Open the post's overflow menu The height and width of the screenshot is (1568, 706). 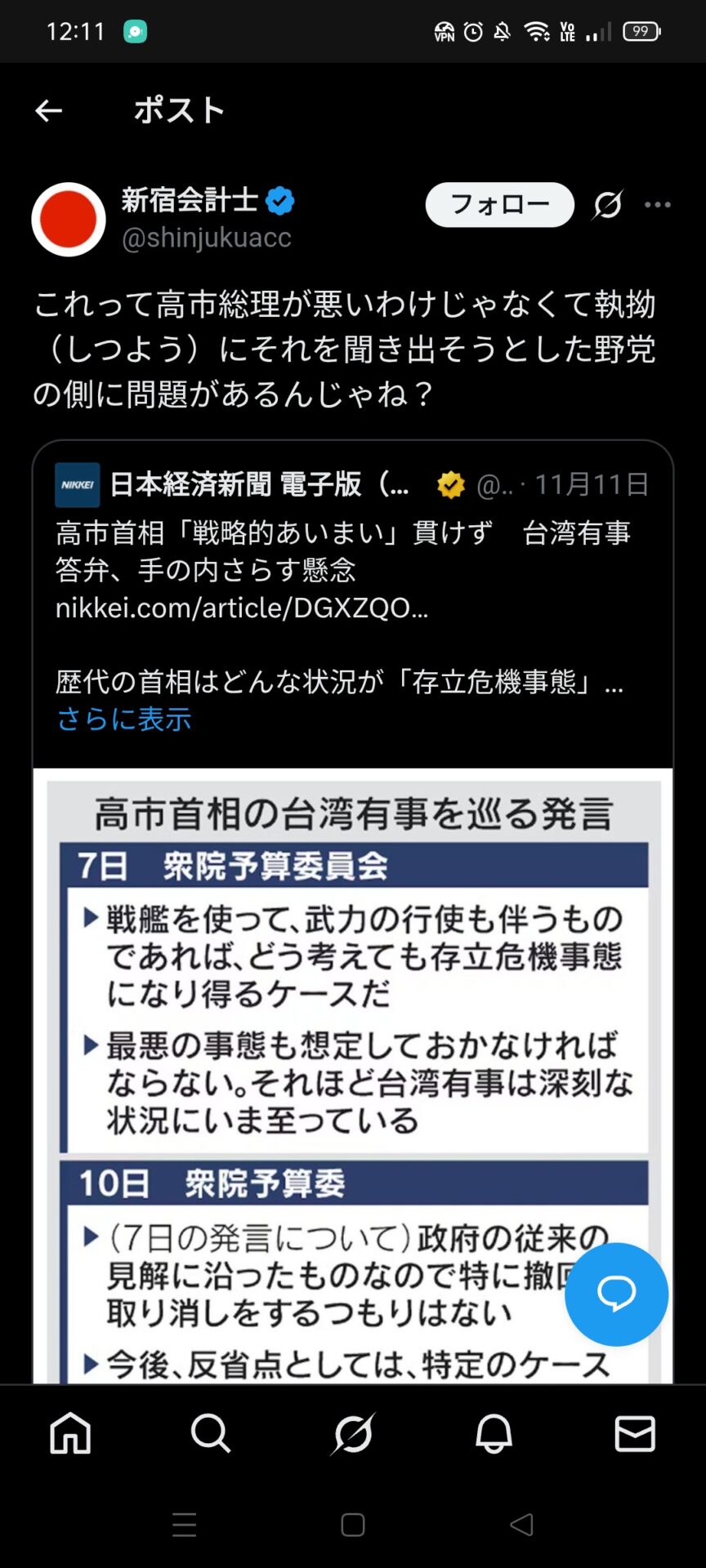click(658, 204)
